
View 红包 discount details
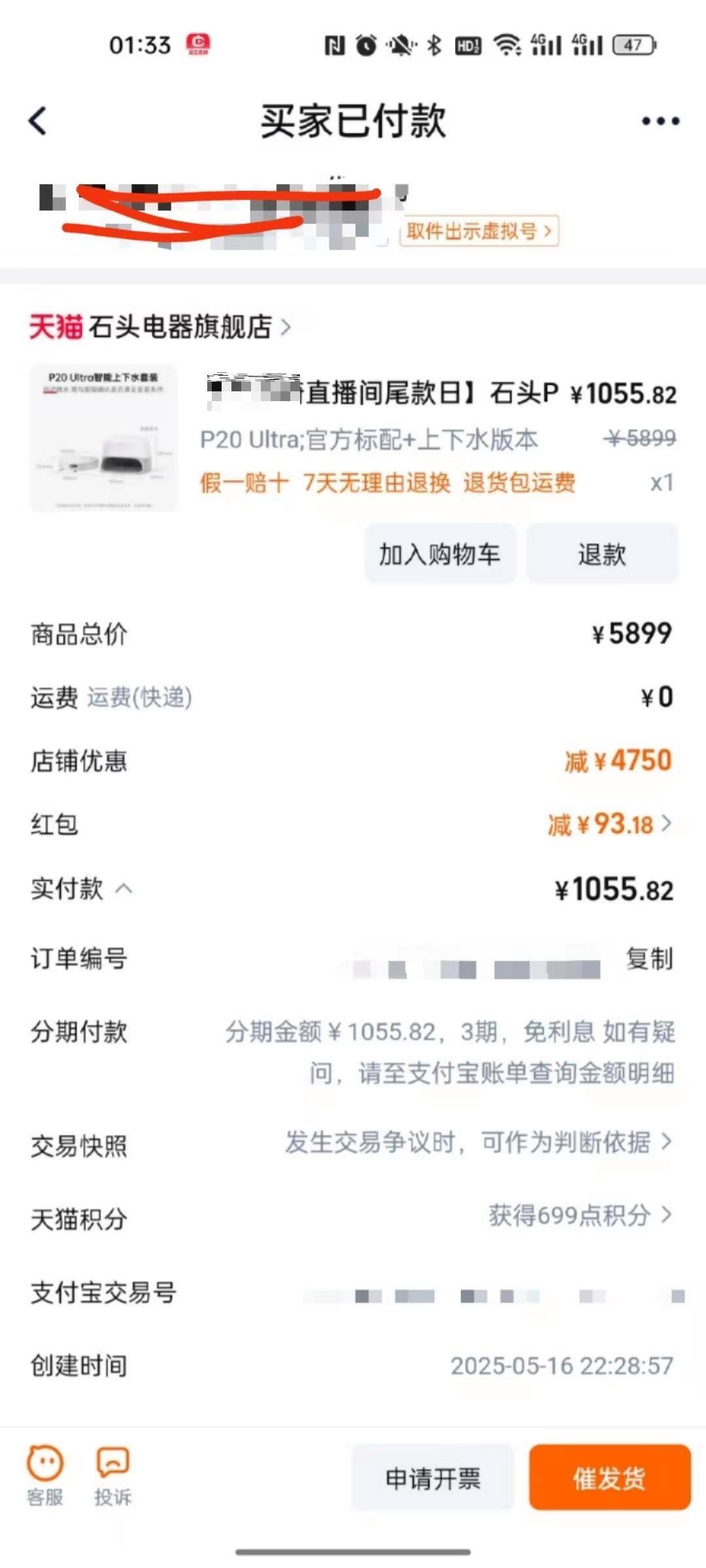609,825
